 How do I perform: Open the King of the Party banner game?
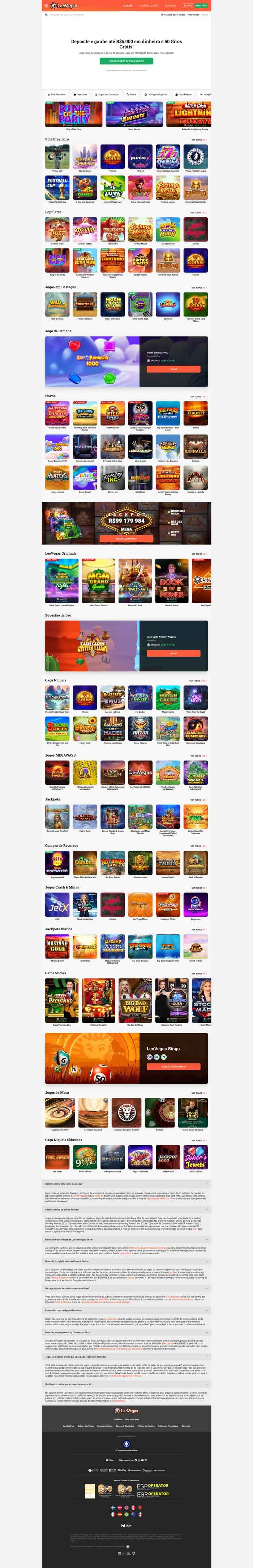74,114
